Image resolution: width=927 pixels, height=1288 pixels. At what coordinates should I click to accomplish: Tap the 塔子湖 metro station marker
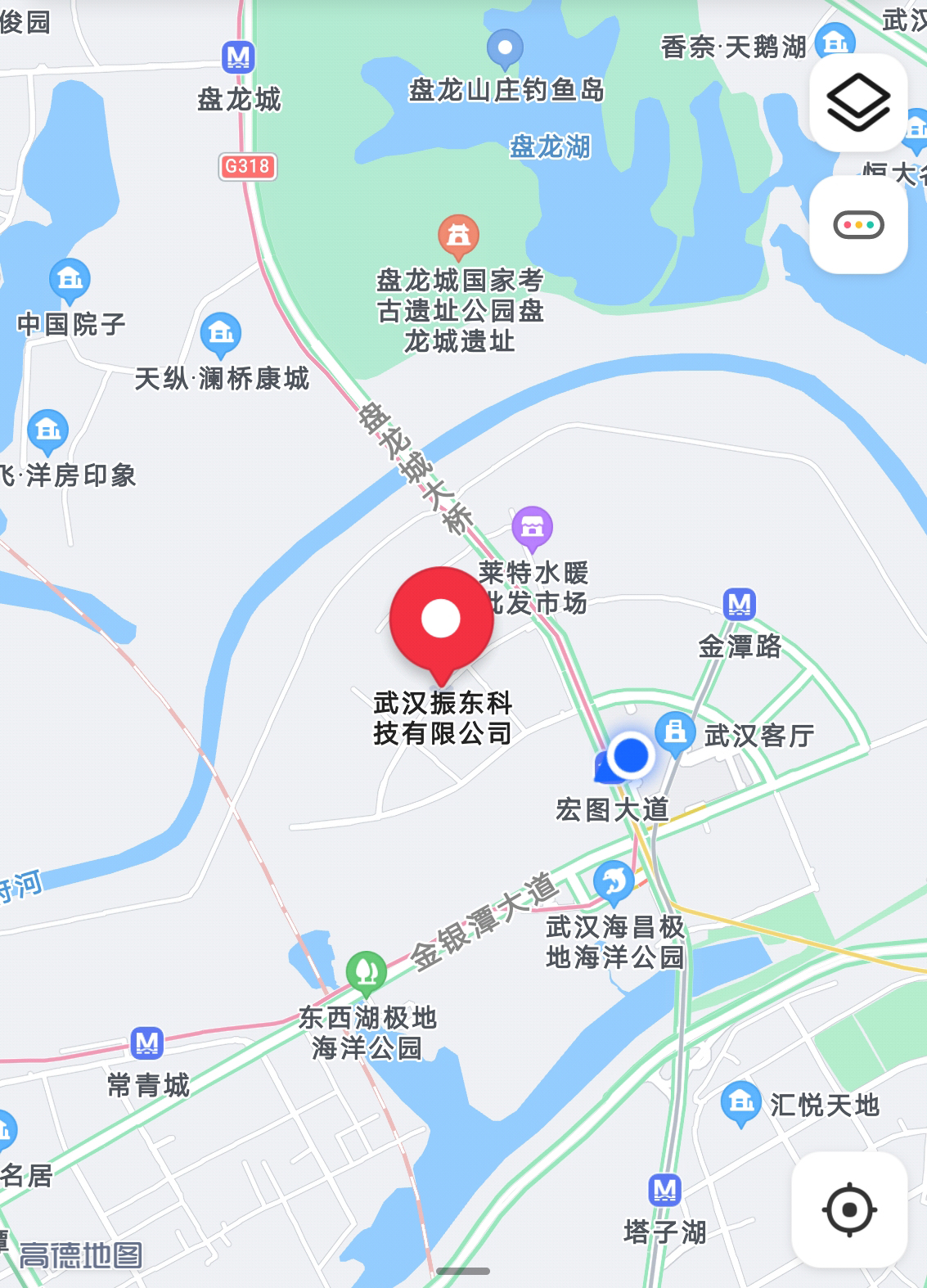pyautogui.click(x=664, y=1189)
